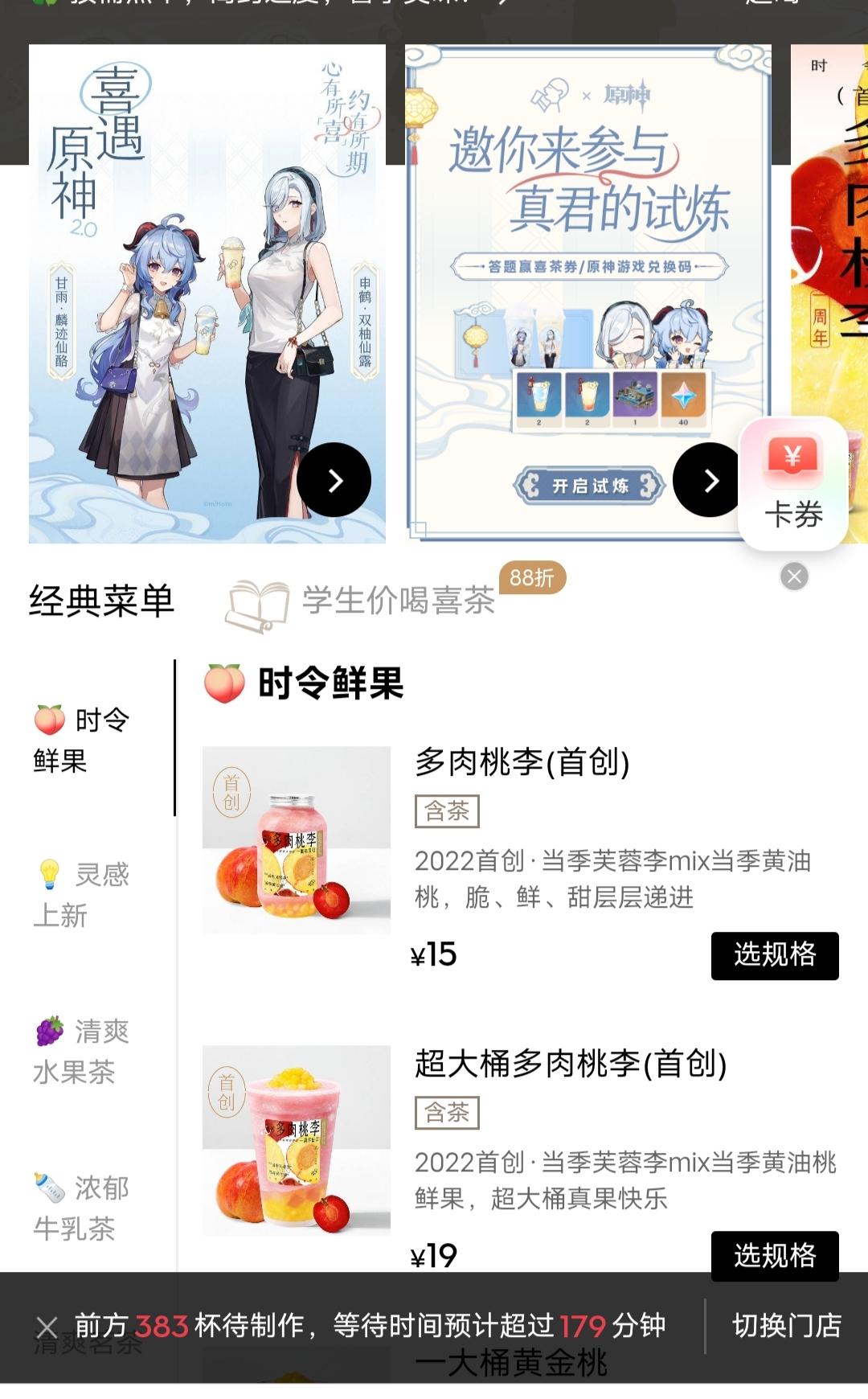Tap 选规格 for 多肉桃李(首创)

[775, 955]
